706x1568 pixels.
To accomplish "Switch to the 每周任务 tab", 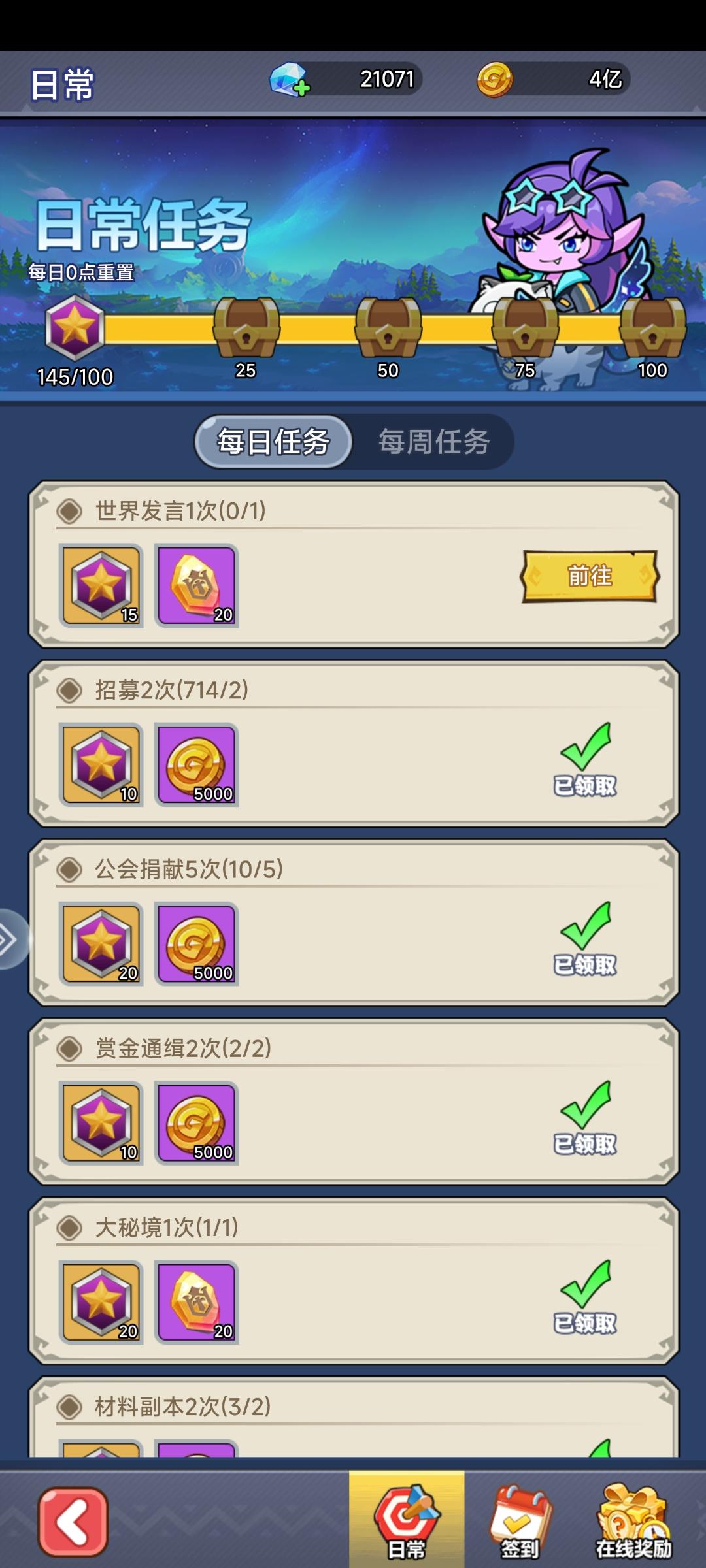I will (x=435, y=442).
